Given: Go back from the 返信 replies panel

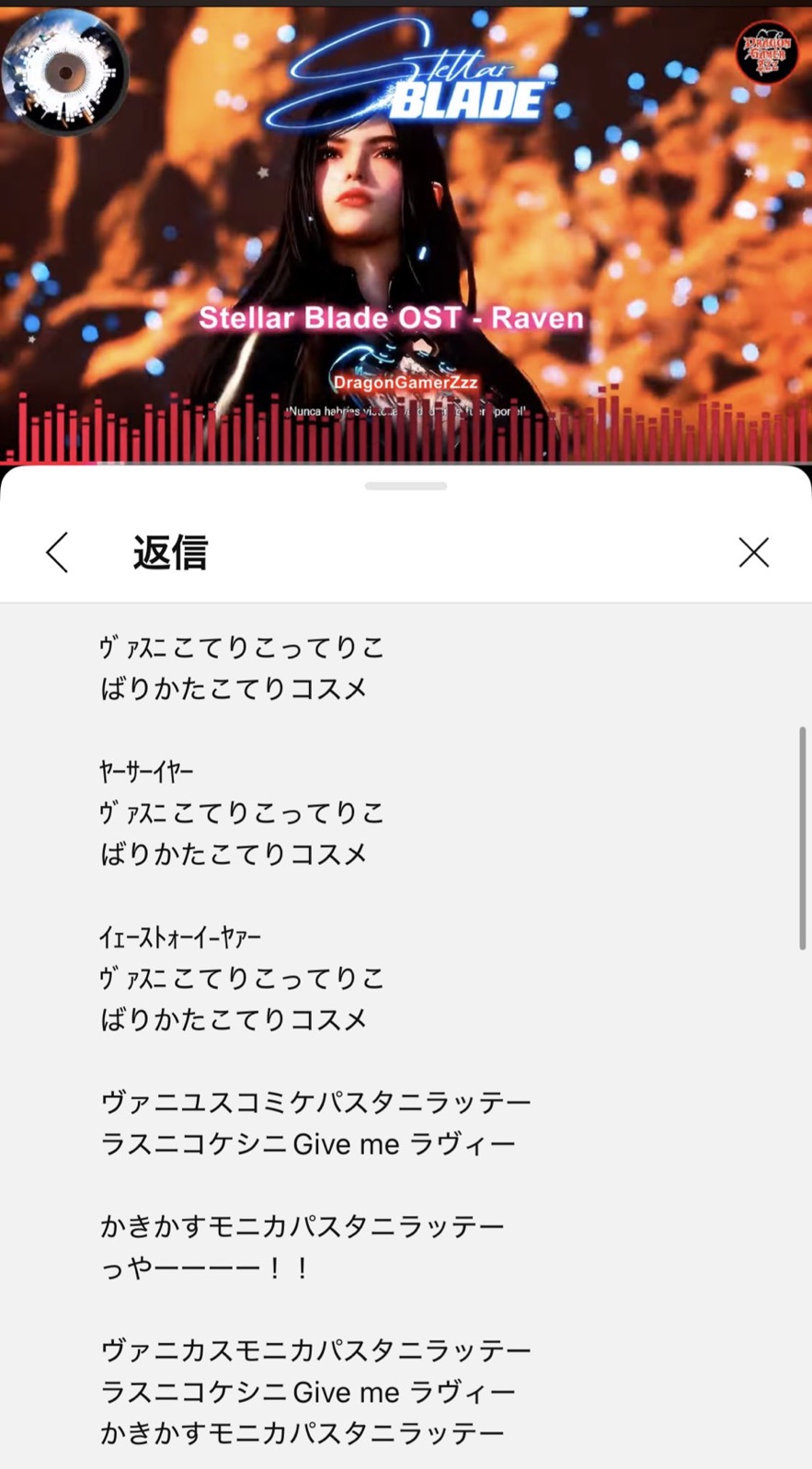Looking at the screenshot, I should point(57,552).
